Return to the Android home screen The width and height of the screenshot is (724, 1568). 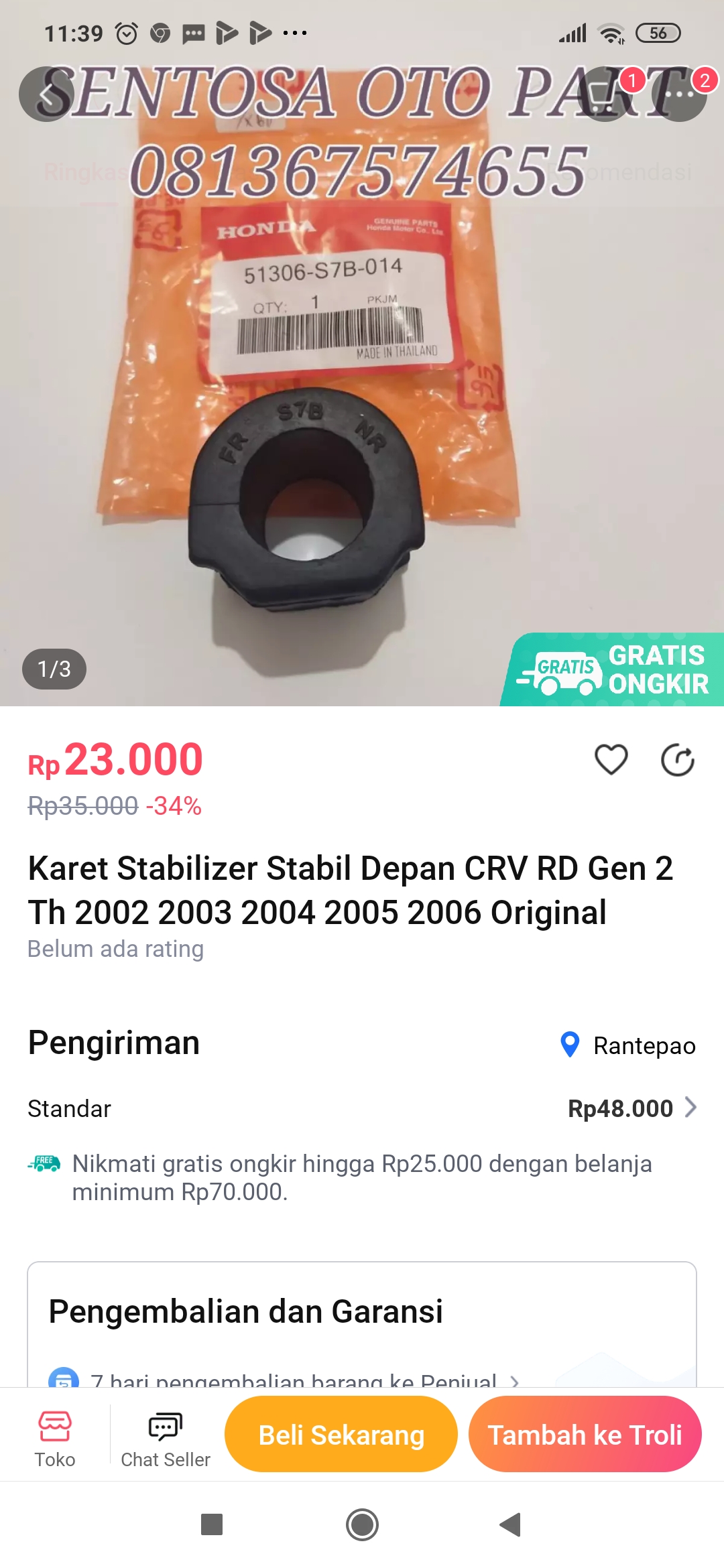[x=362, y=1525]
